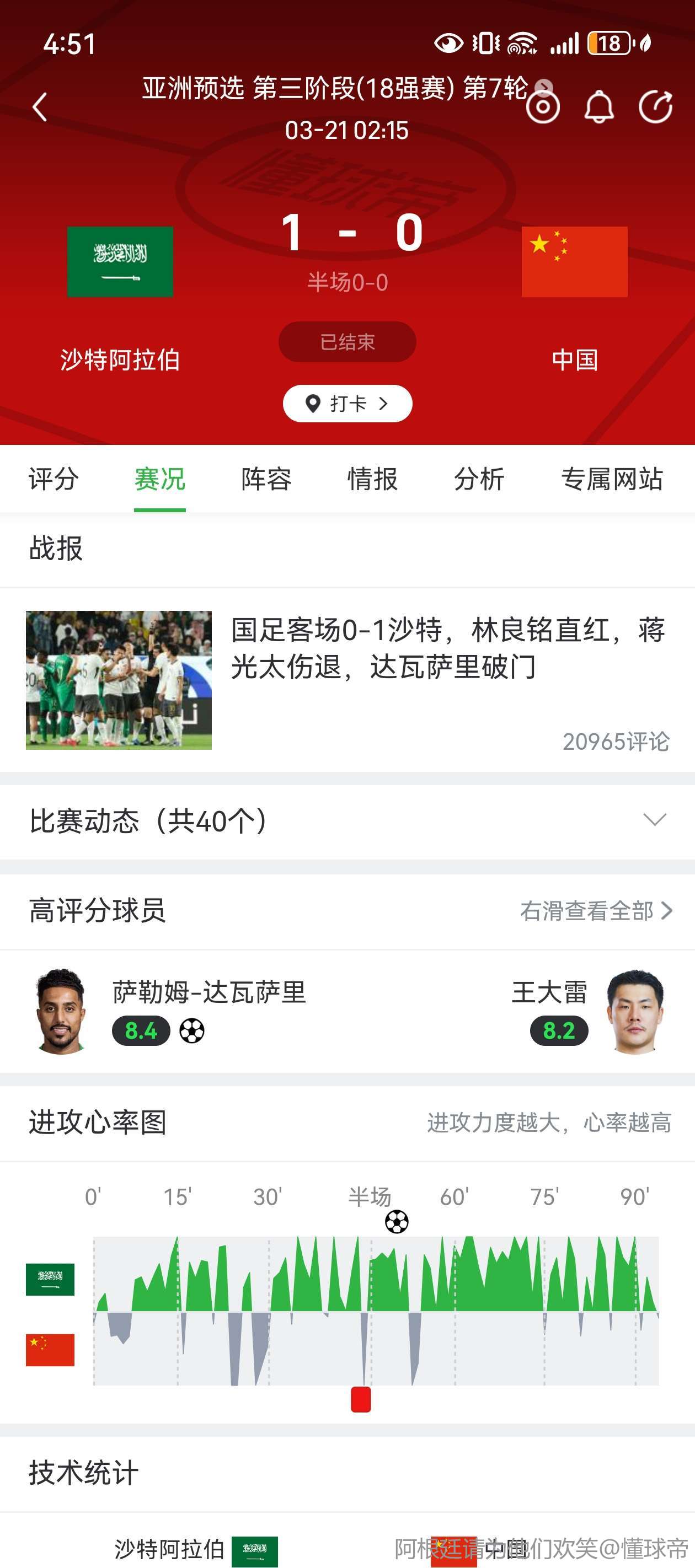Open the 中国 team page
695x1568 pixels.
(574, 292)
